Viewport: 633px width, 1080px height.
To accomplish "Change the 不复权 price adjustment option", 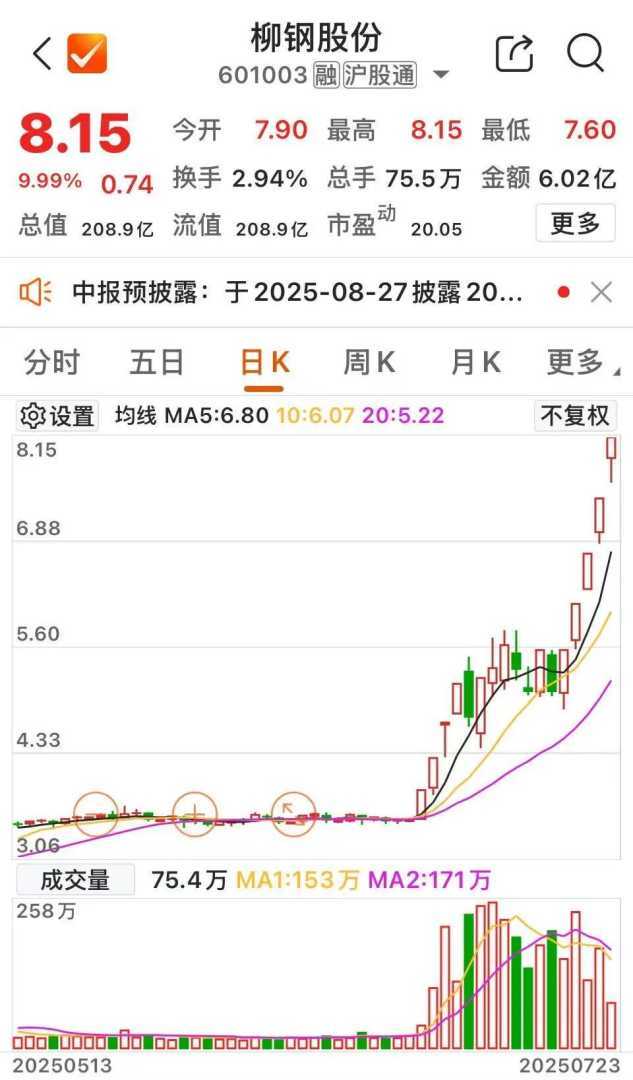I will coord(575,416).
